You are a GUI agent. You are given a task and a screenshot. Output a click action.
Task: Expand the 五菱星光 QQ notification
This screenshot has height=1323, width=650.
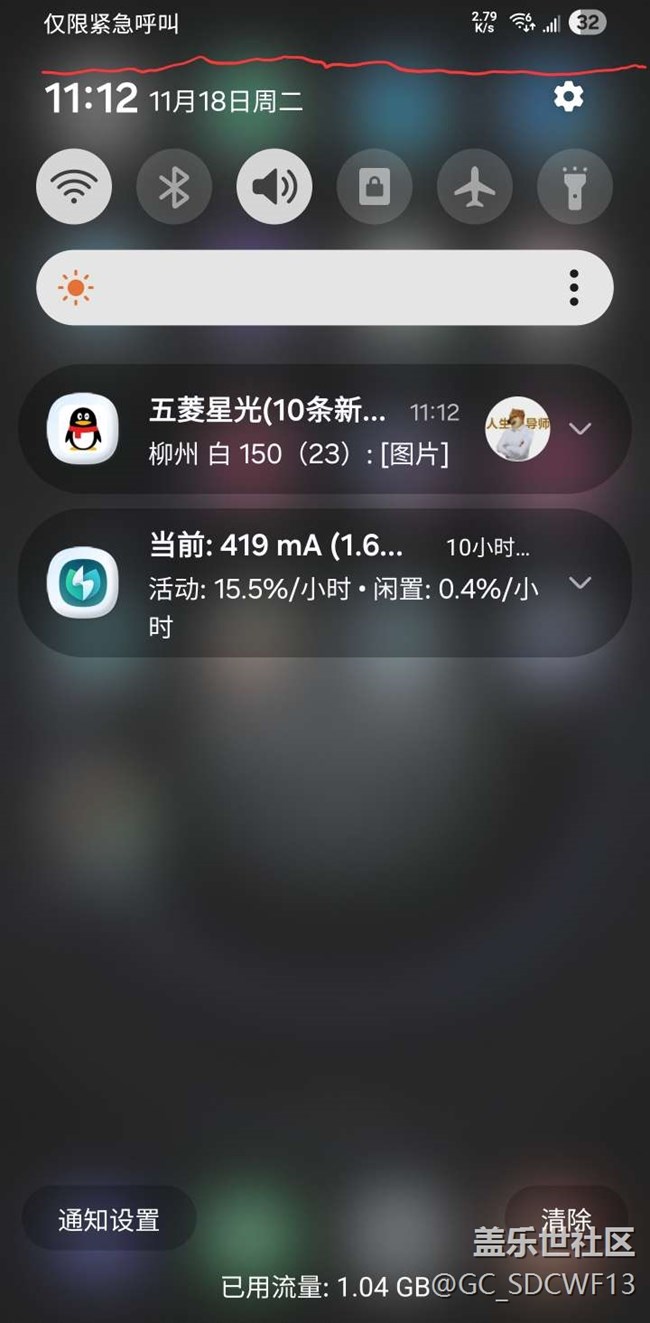pyautogui.click(x=580, y=428)
